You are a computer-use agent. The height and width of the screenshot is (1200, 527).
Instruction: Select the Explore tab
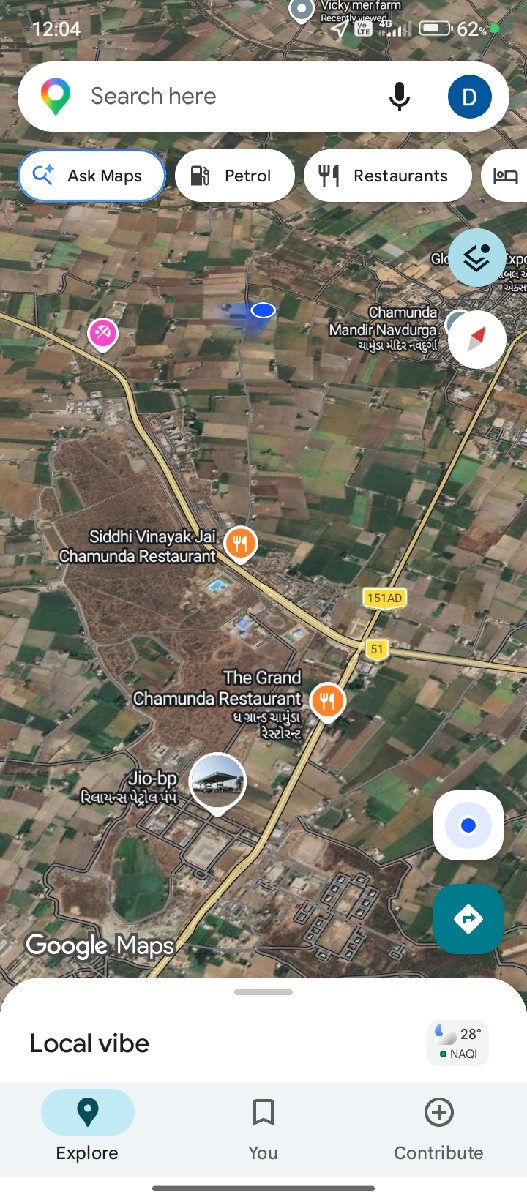(87, 1130)
